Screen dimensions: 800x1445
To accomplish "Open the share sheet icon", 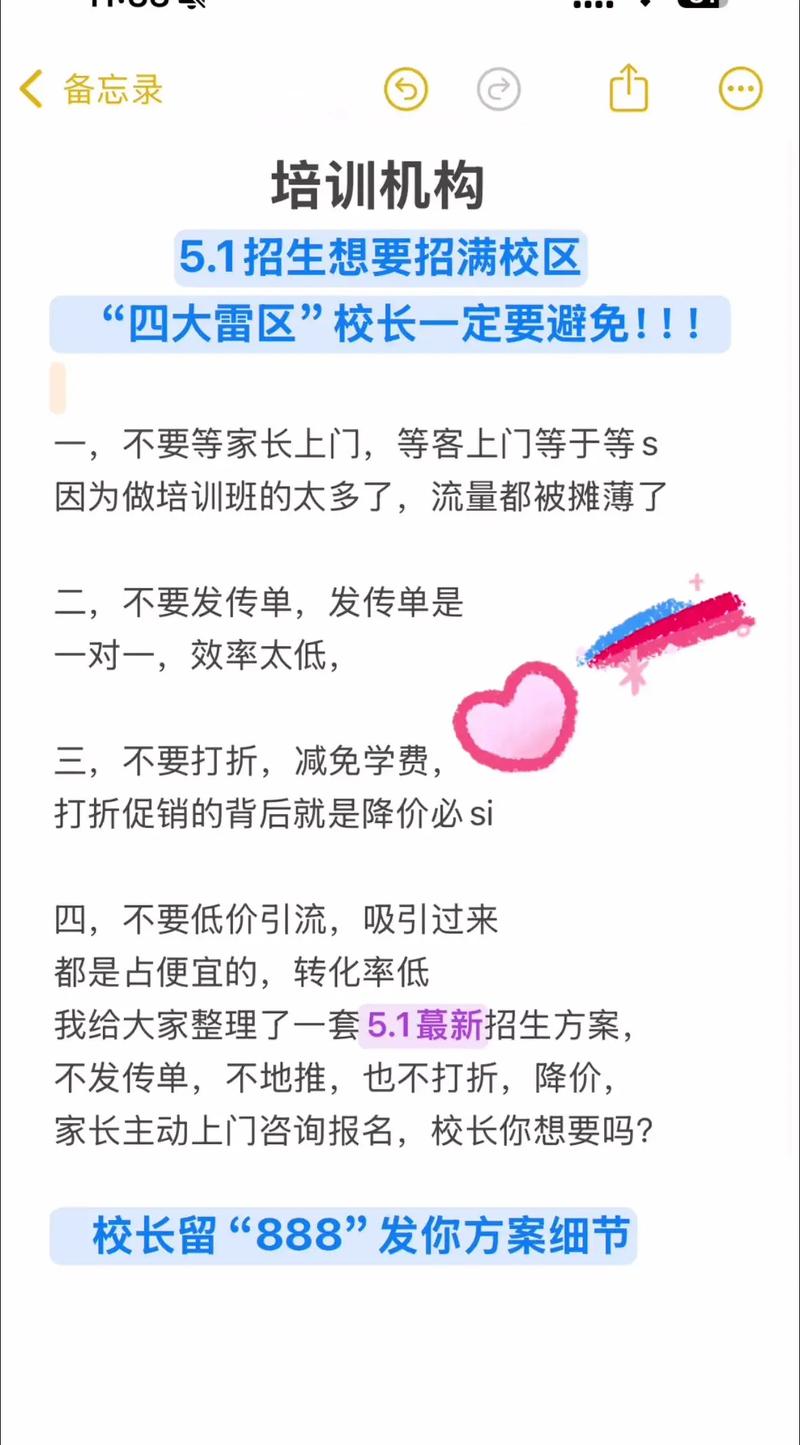I will click(x=627, y=89).
